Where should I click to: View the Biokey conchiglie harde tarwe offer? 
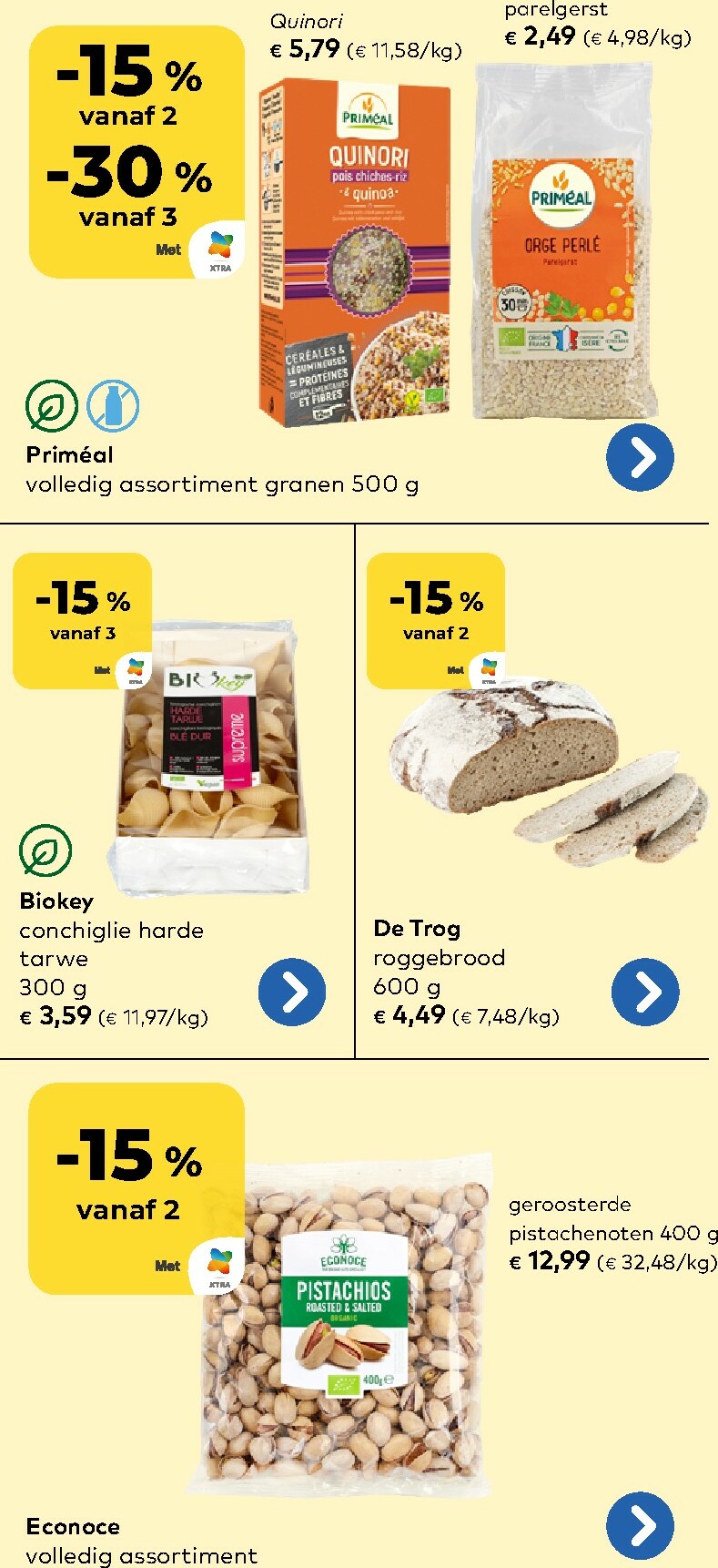click(x=292, y=992)
